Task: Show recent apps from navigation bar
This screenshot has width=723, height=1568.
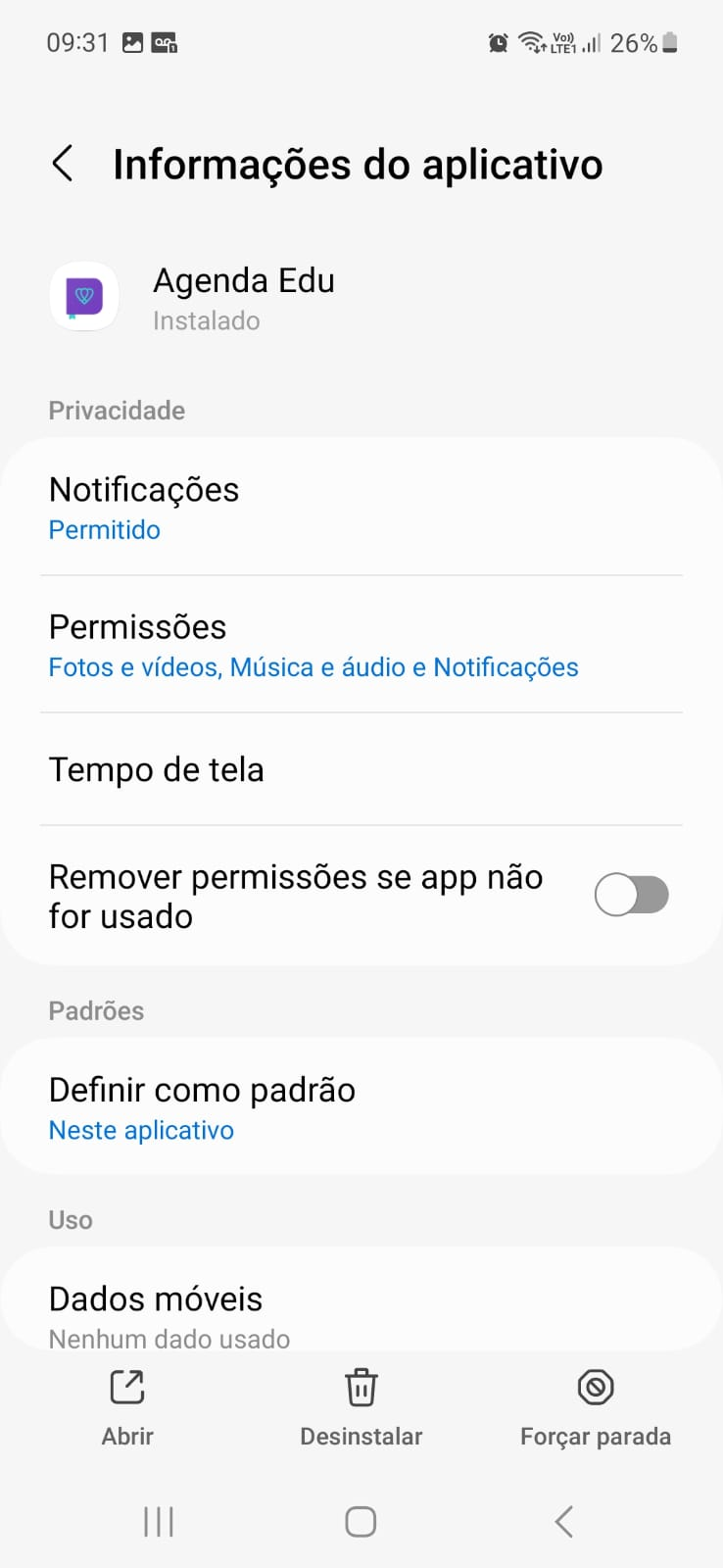Action: point(159,1522)
